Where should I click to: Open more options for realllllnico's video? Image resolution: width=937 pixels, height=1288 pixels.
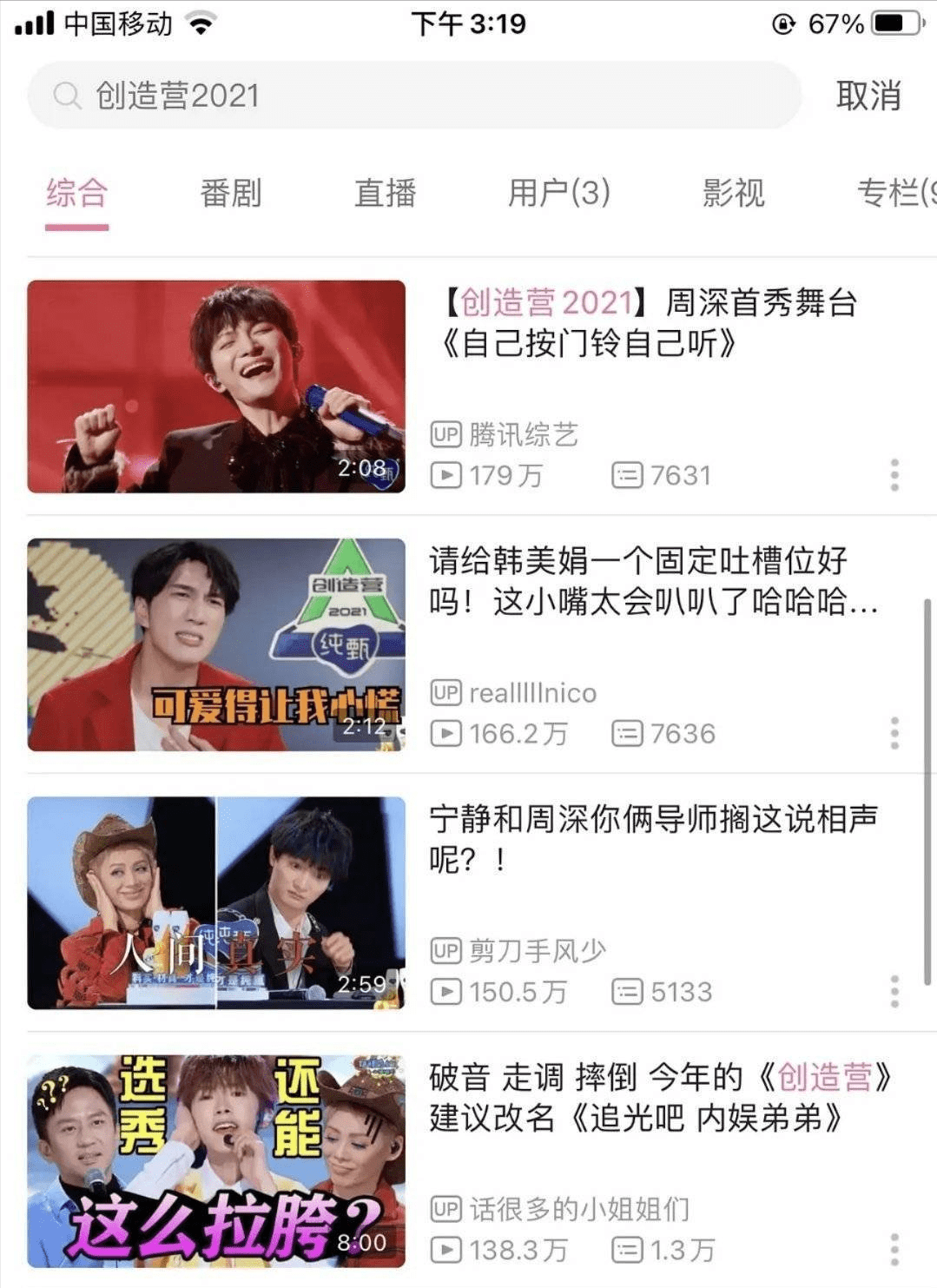(x=894, y=734)
